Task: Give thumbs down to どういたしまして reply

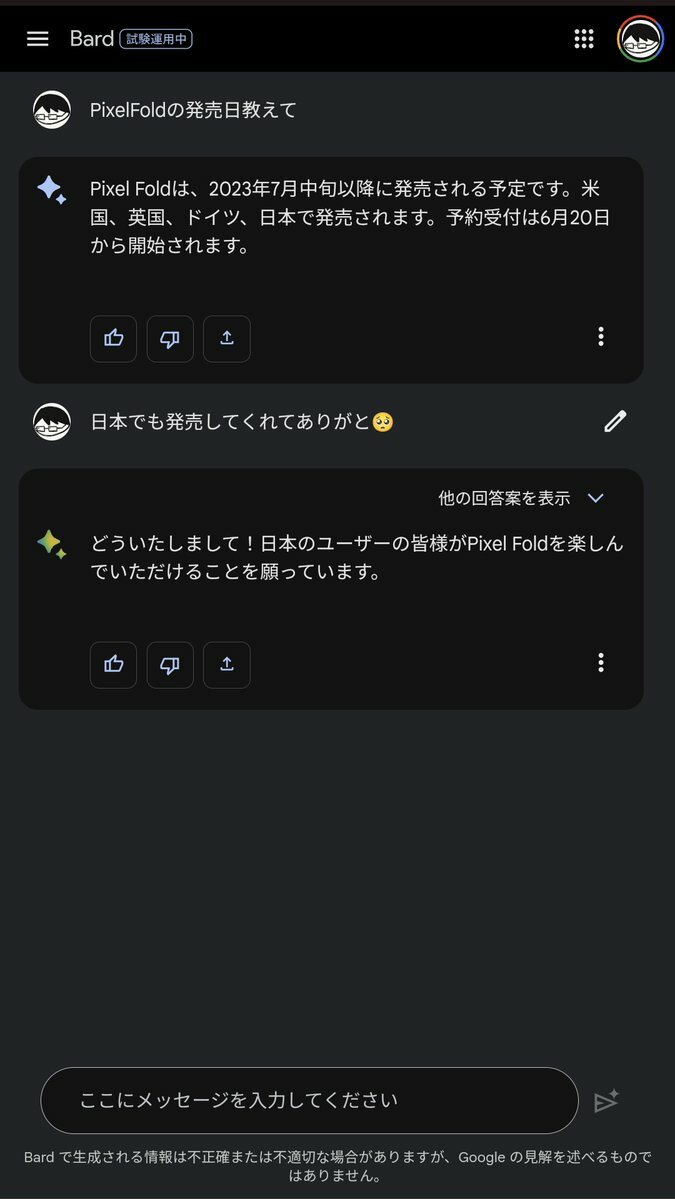Action: coord(170,664)
